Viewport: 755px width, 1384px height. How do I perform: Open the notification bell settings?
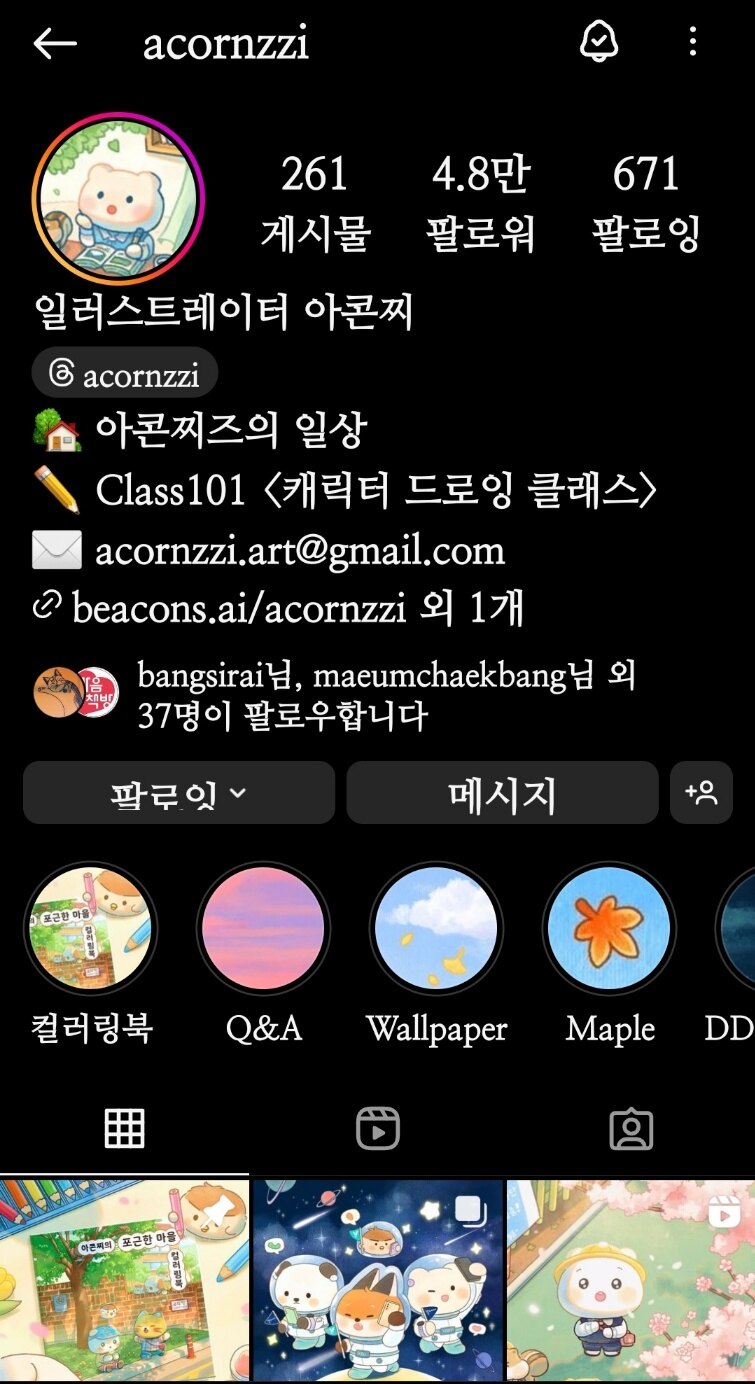tap(599, 42)
